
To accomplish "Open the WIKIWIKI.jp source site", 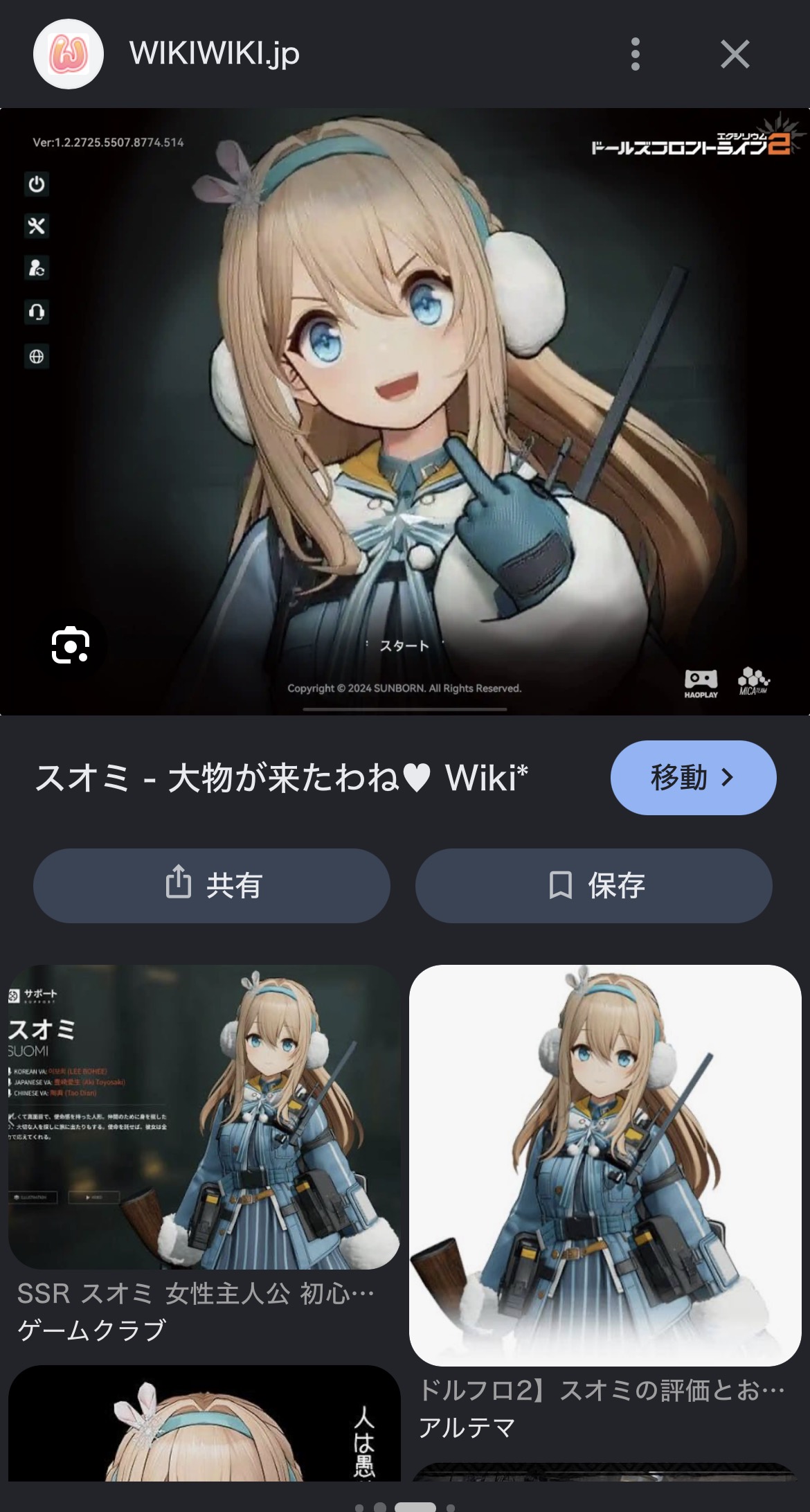I will tap(167, 54).
